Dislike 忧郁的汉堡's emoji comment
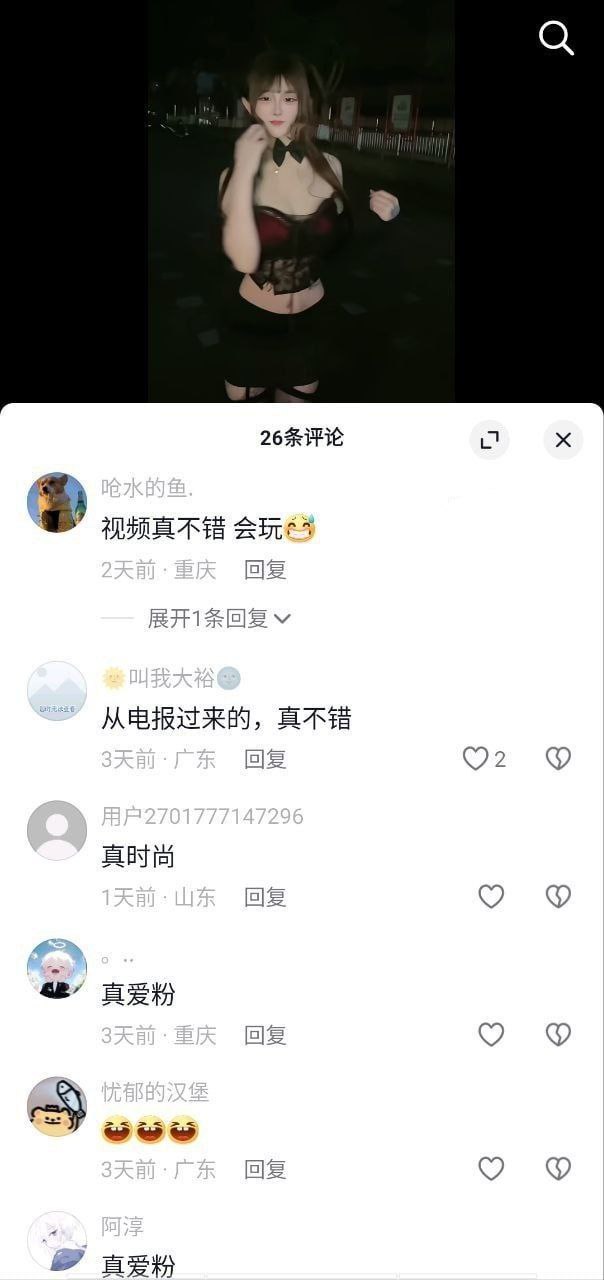 click(558, 1168)
